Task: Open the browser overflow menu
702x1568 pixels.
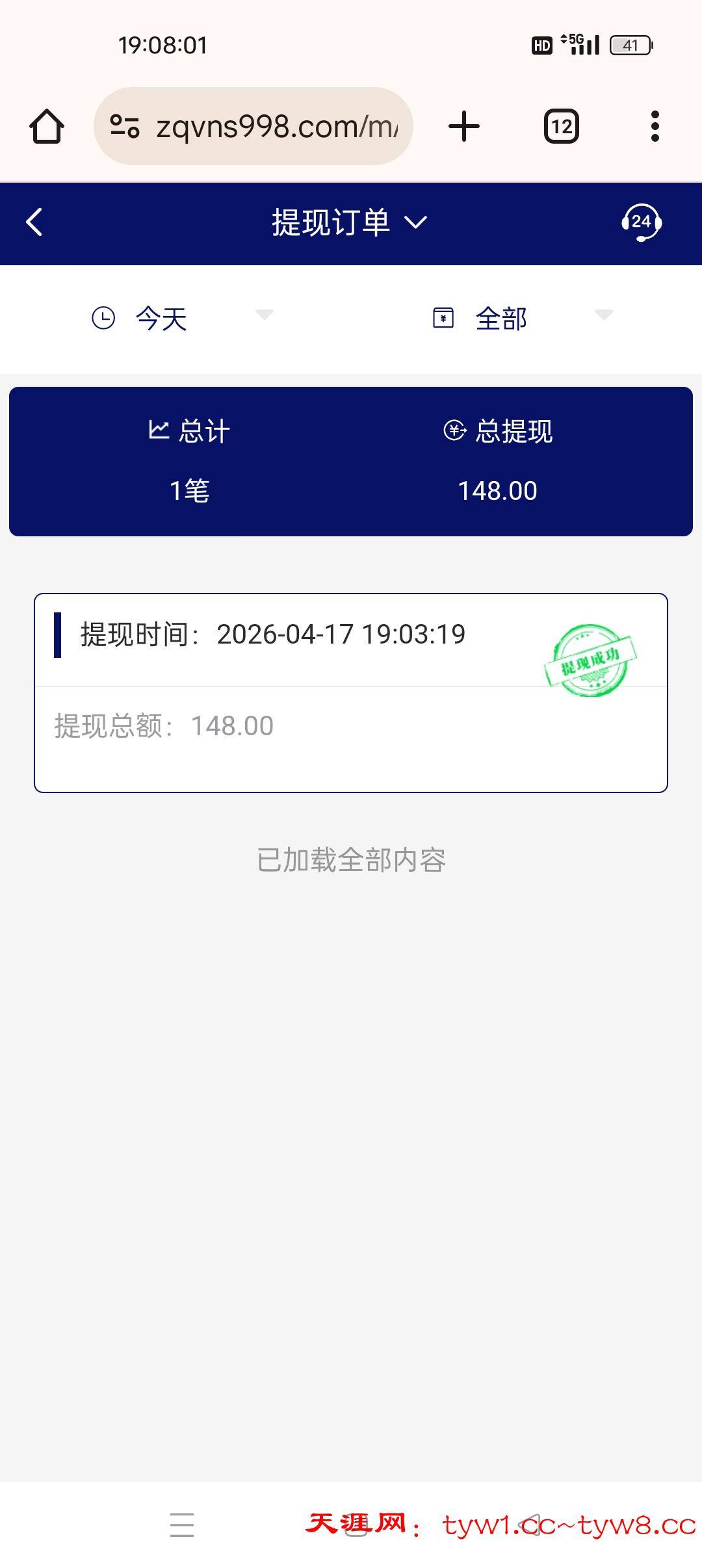Action: point(655,126)
